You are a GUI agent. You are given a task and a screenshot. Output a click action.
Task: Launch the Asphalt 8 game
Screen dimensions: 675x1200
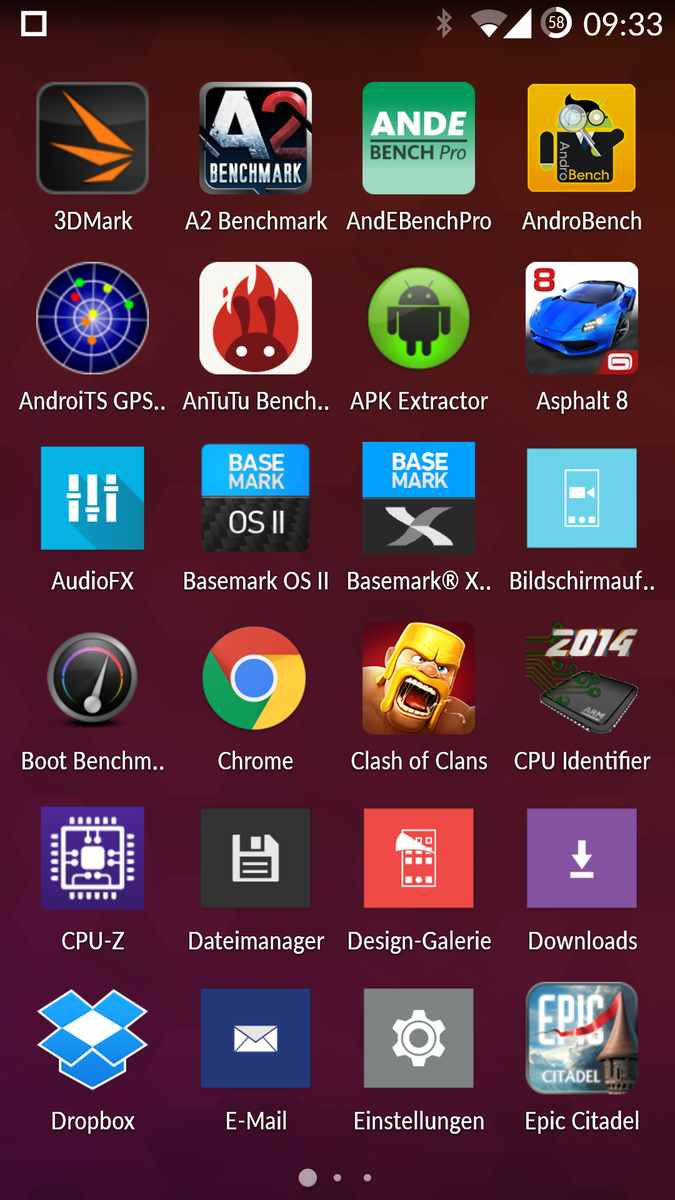click(x=582, y=318)
